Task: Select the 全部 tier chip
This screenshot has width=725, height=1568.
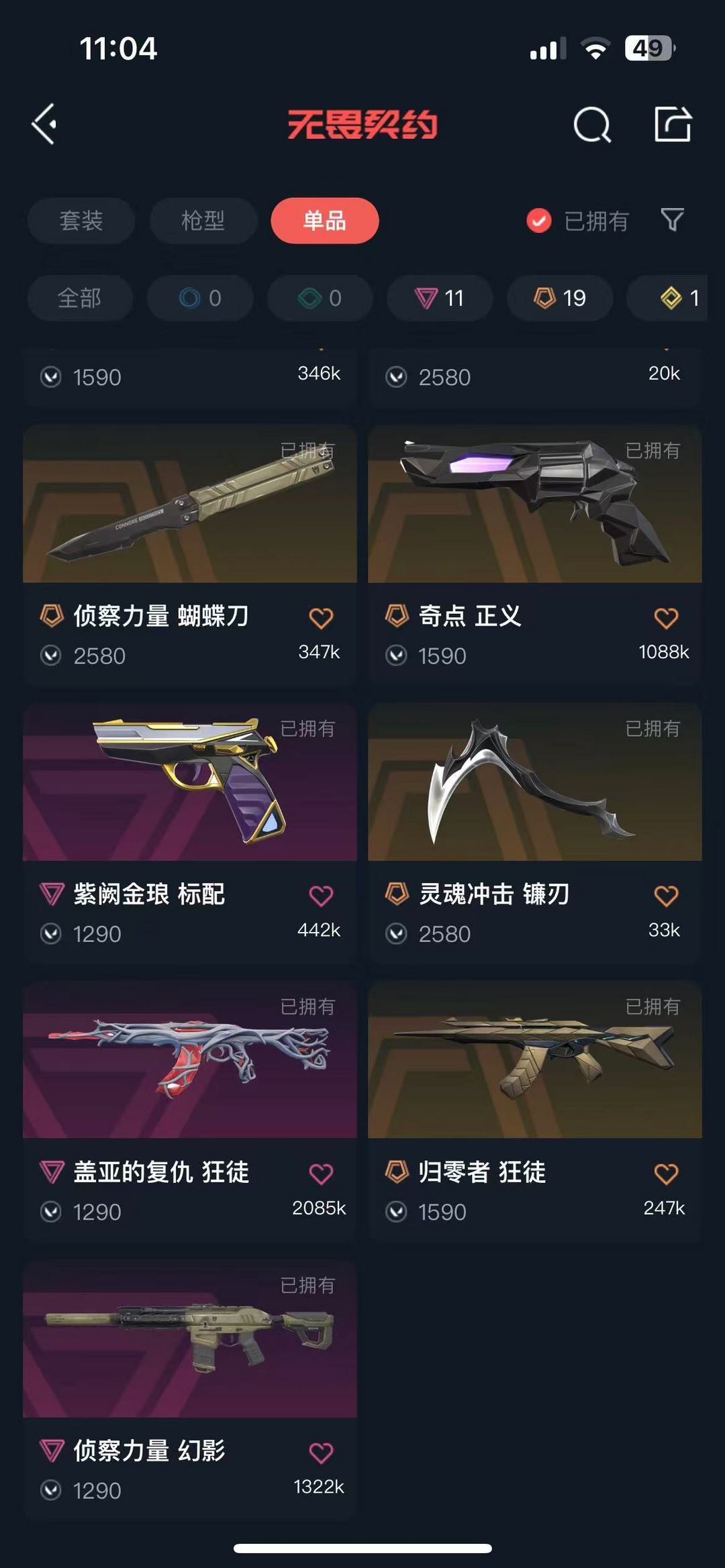Action: point(80,298)
